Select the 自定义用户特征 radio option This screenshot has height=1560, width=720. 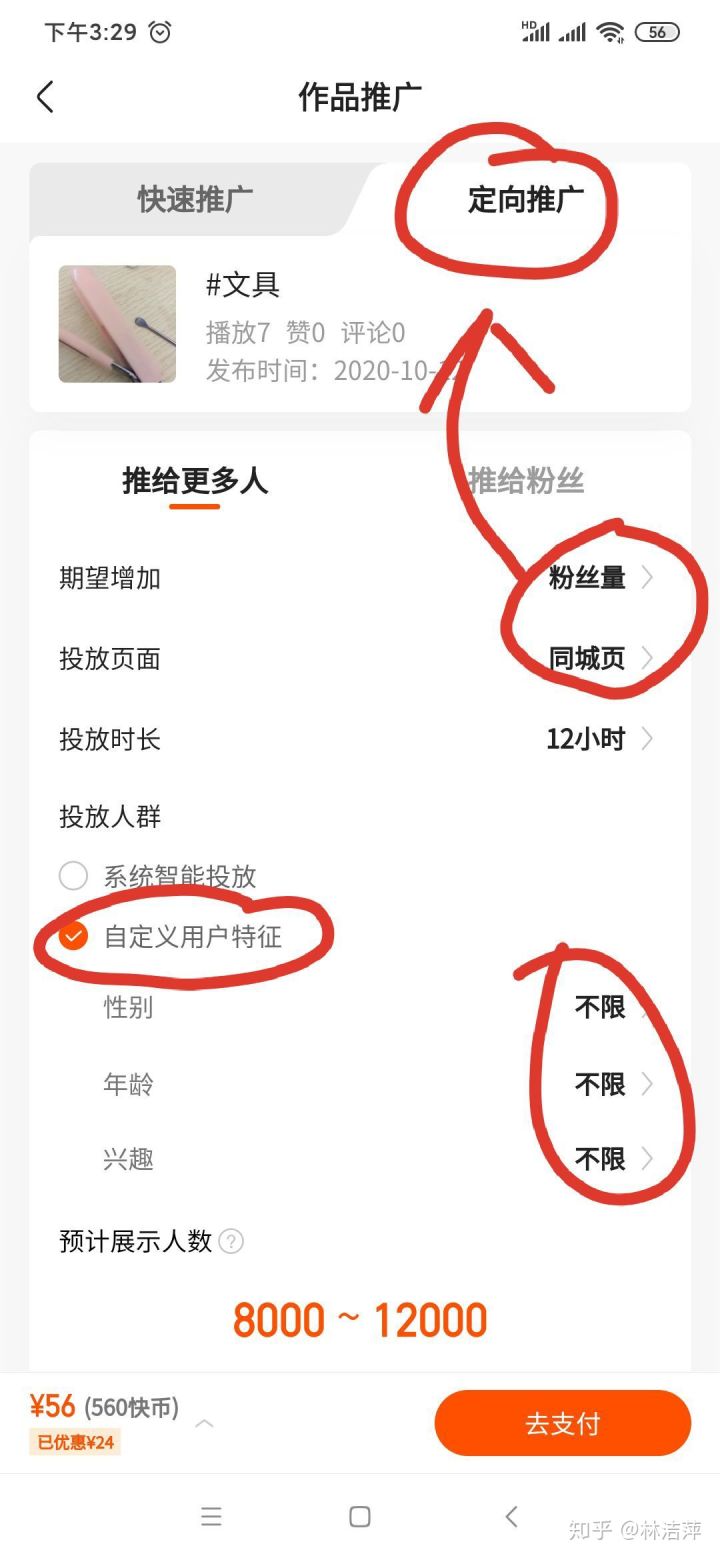tap(72, 937)
